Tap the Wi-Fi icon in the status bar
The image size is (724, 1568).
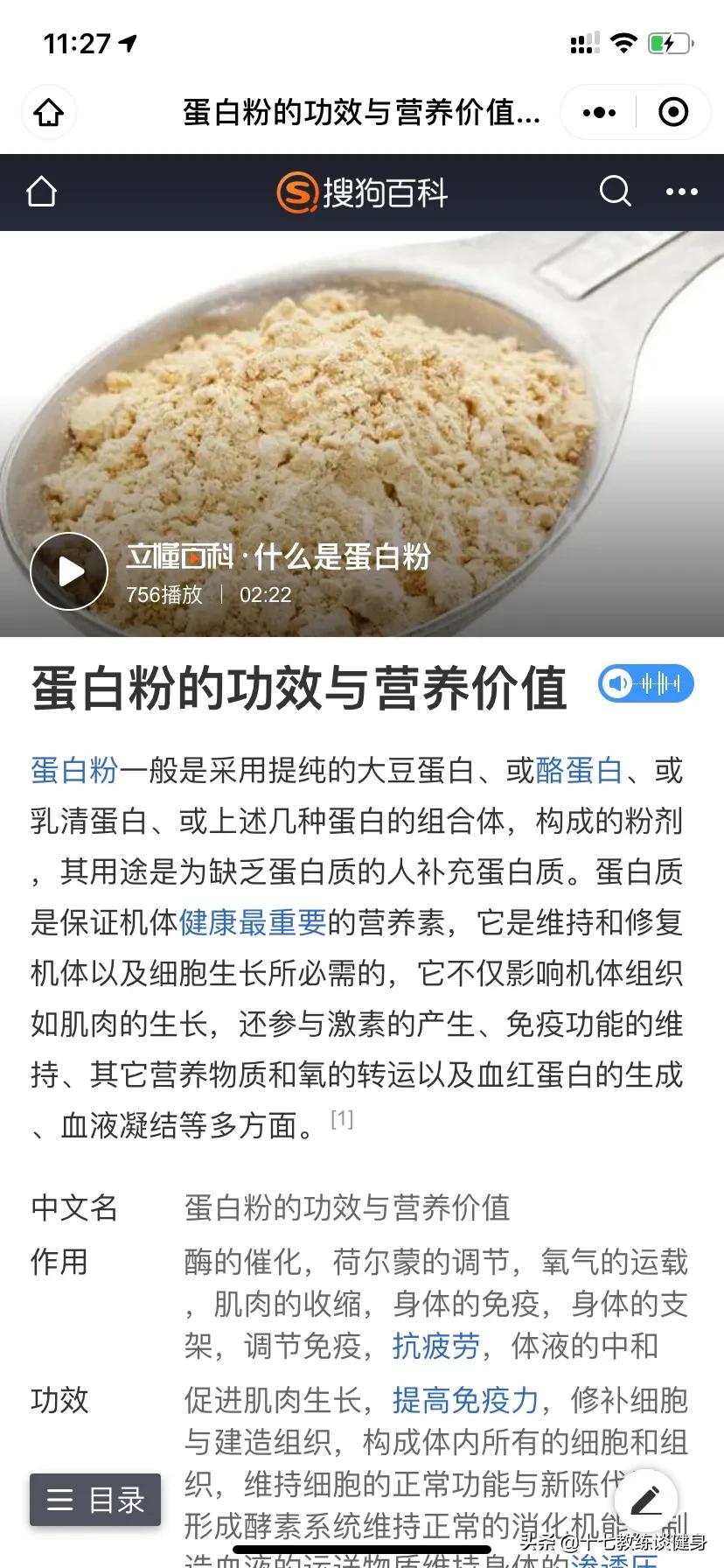coord(623,42)
